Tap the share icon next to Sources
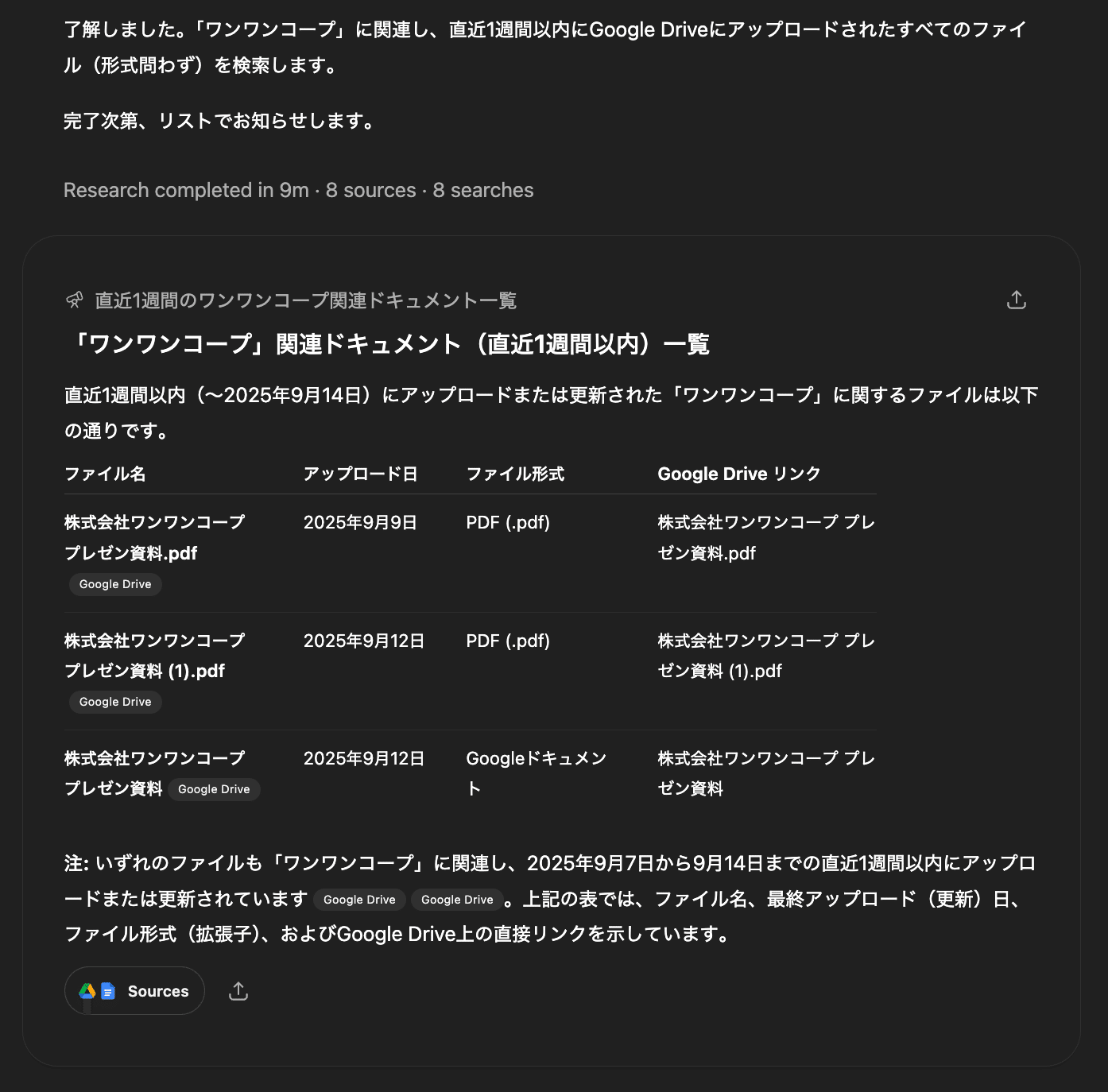1108x1092 pixels. click(x=238, y=991)
